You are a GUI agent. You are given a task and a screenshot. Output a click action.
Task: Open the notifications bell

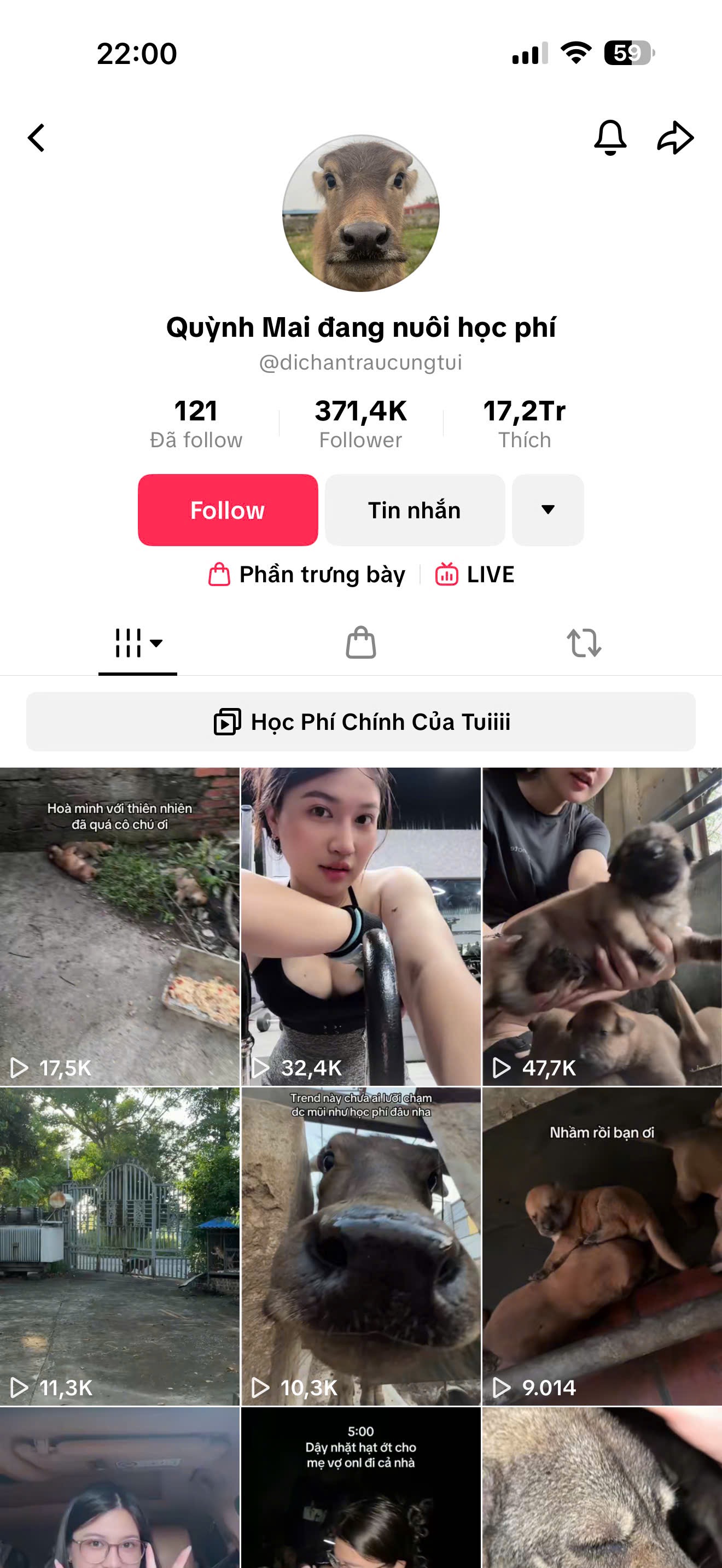pos(610,138)
